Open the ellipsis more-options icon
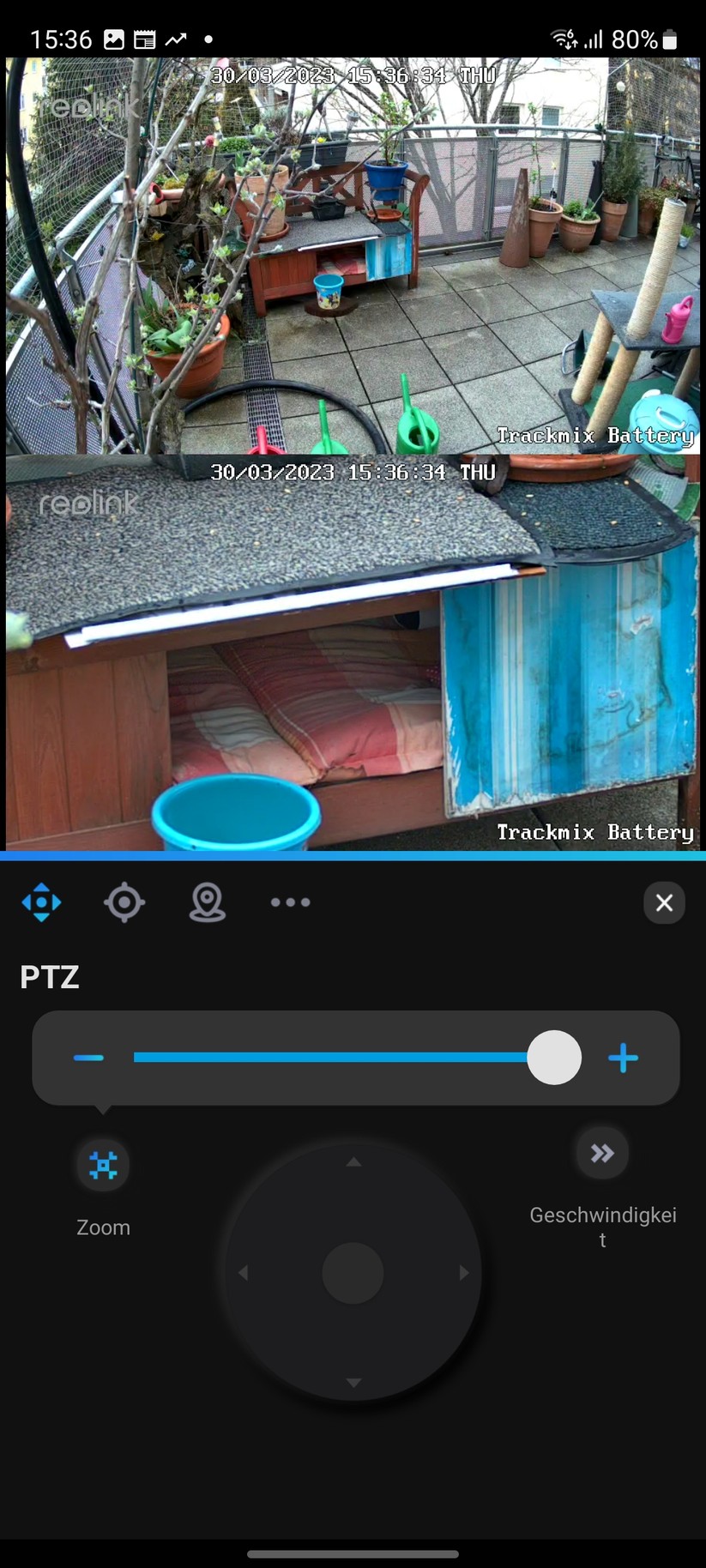 pyautogui.click(x=290, y=902)
